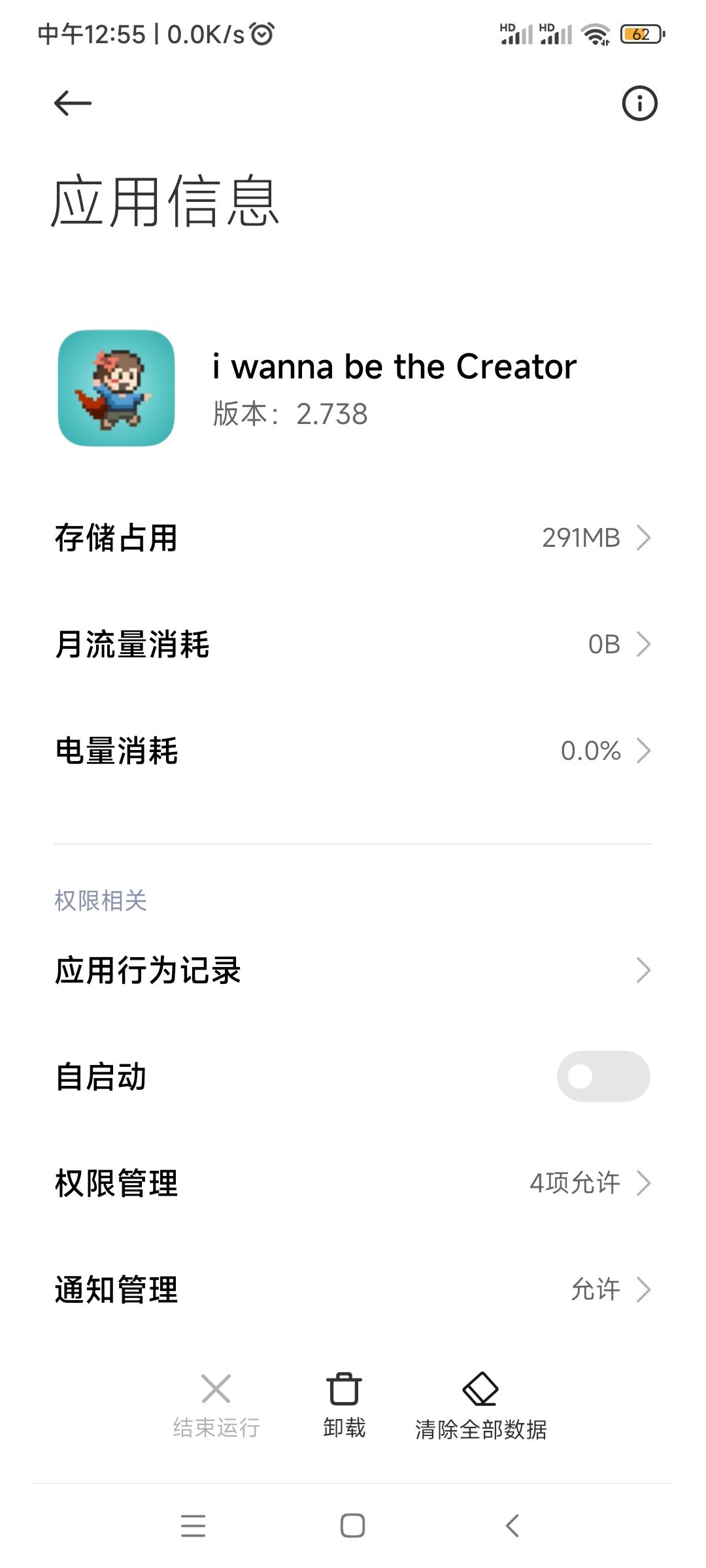Tap 卸载 to uninstall the app
The width and height of the screenshot is (706, 1568).
click(344, 1405)
